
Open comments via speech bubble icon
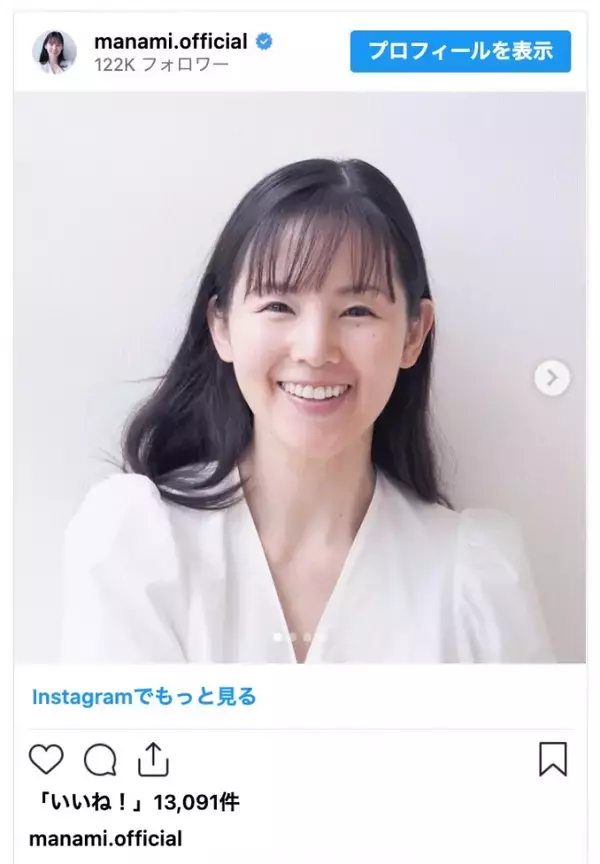click(100, 760)
